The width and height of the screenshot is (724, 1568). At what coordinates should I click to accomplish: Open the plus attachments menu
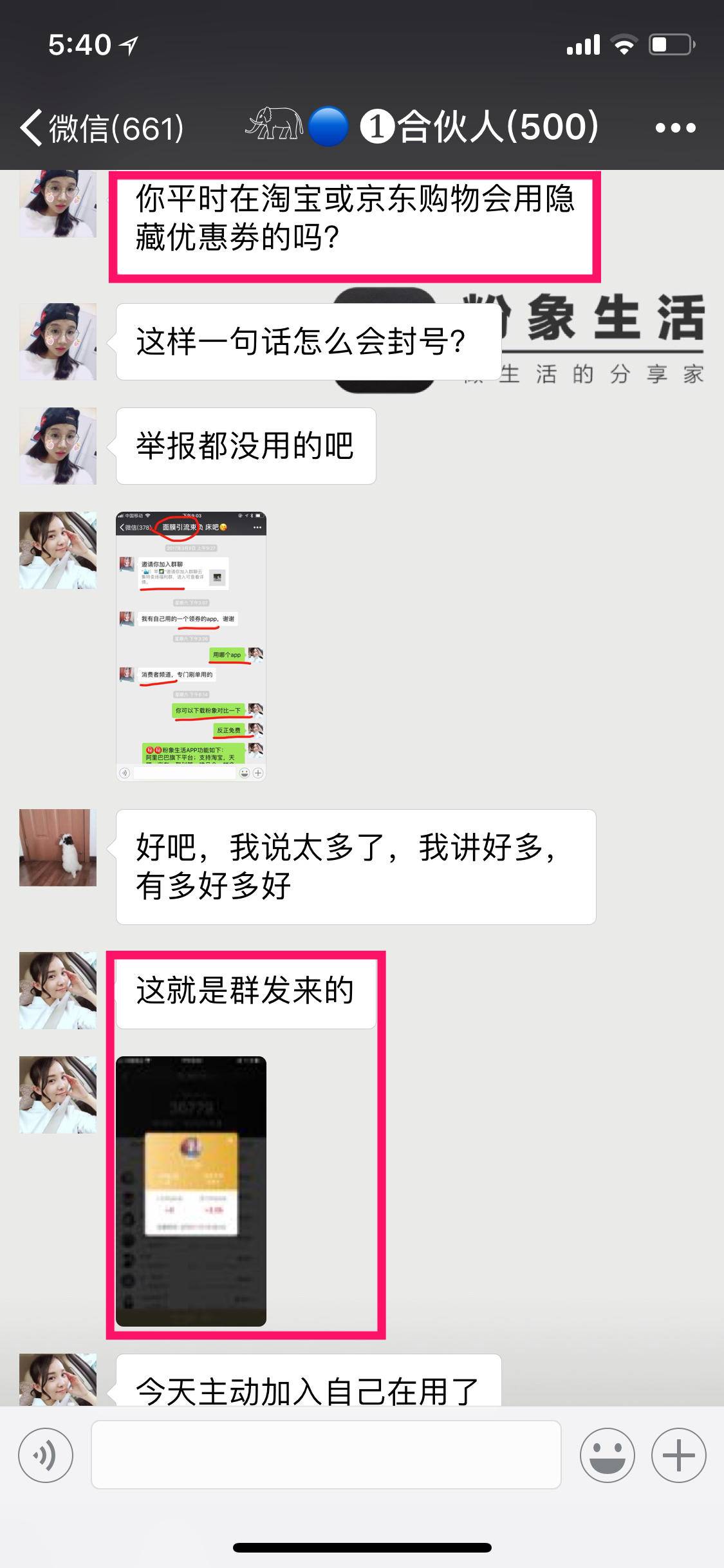[x=678, y=1455]
